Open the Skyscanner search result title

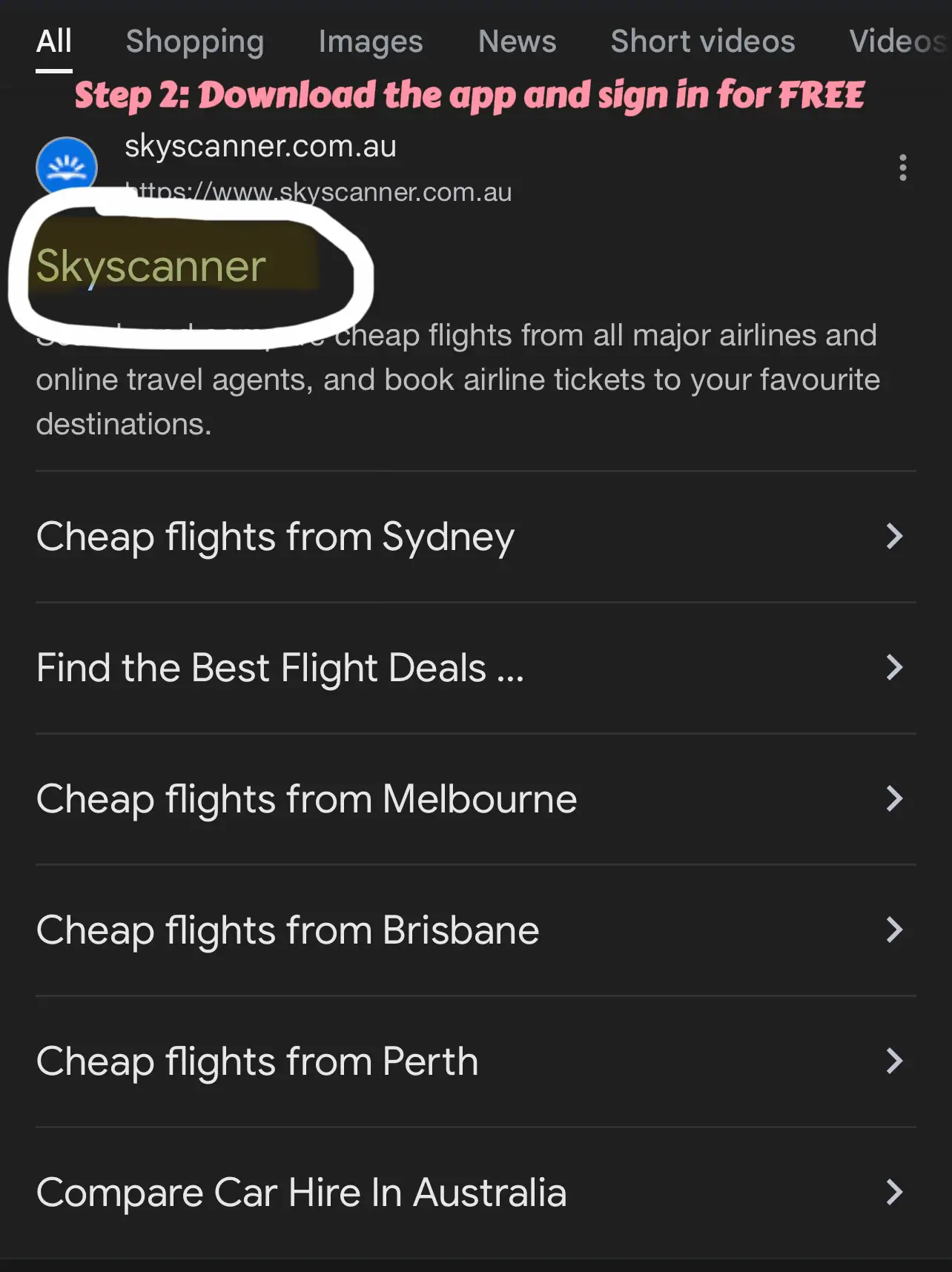[x=151, y=266]
